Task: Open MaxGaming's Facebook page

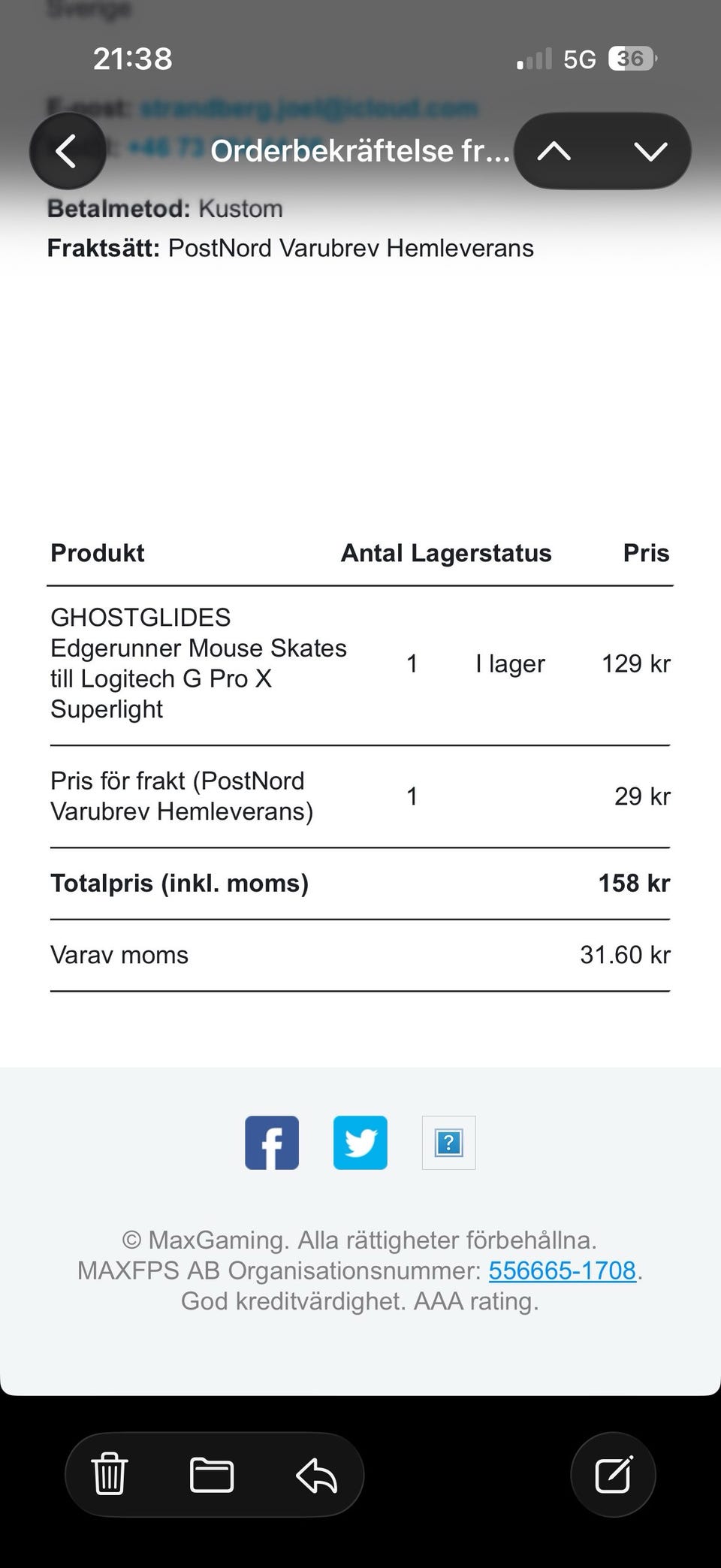Action: pyautogui.click(x=272, y=1143)
